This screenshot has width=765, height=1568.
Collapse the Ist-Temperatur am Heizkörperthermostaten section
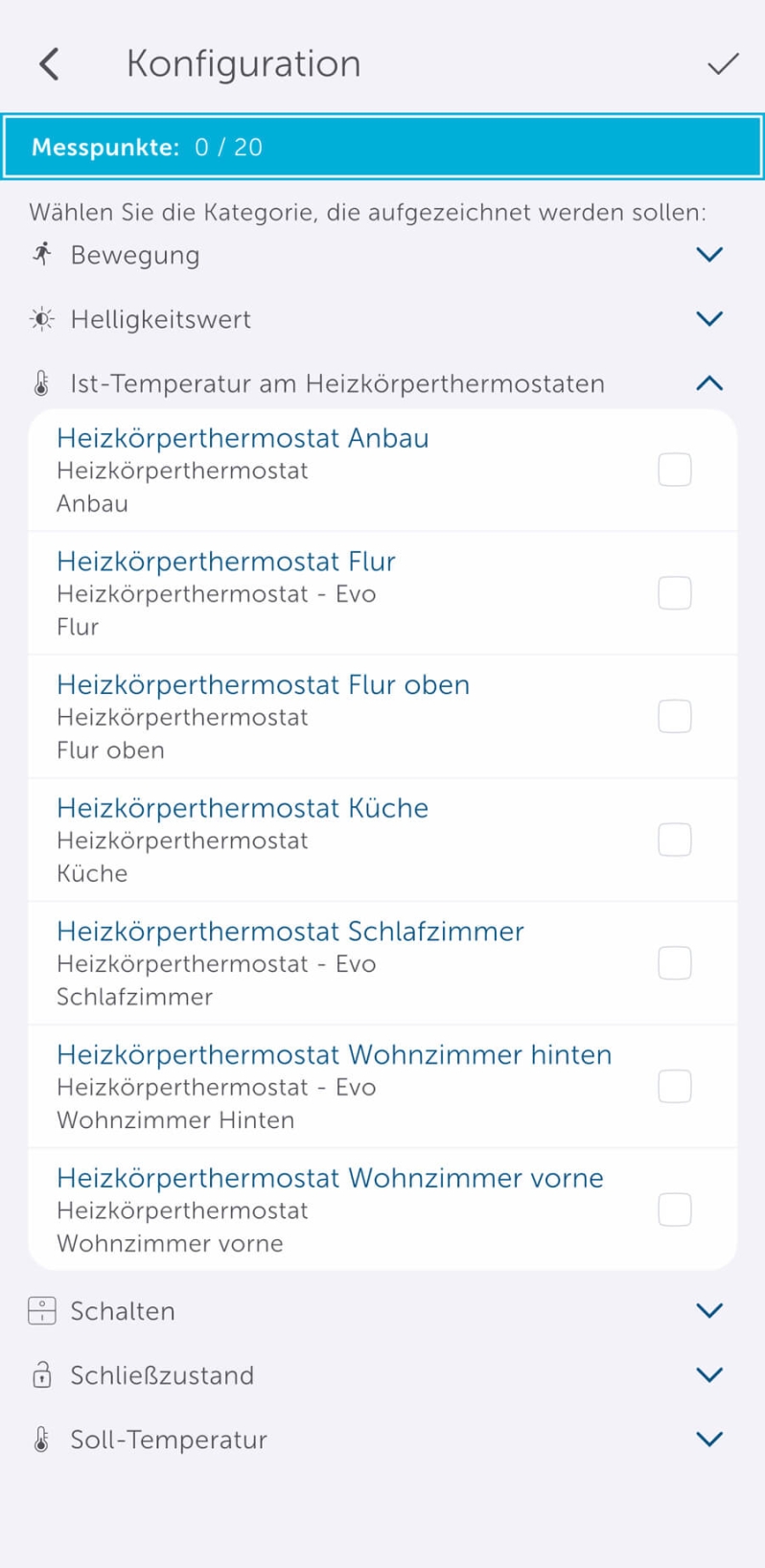709,382
